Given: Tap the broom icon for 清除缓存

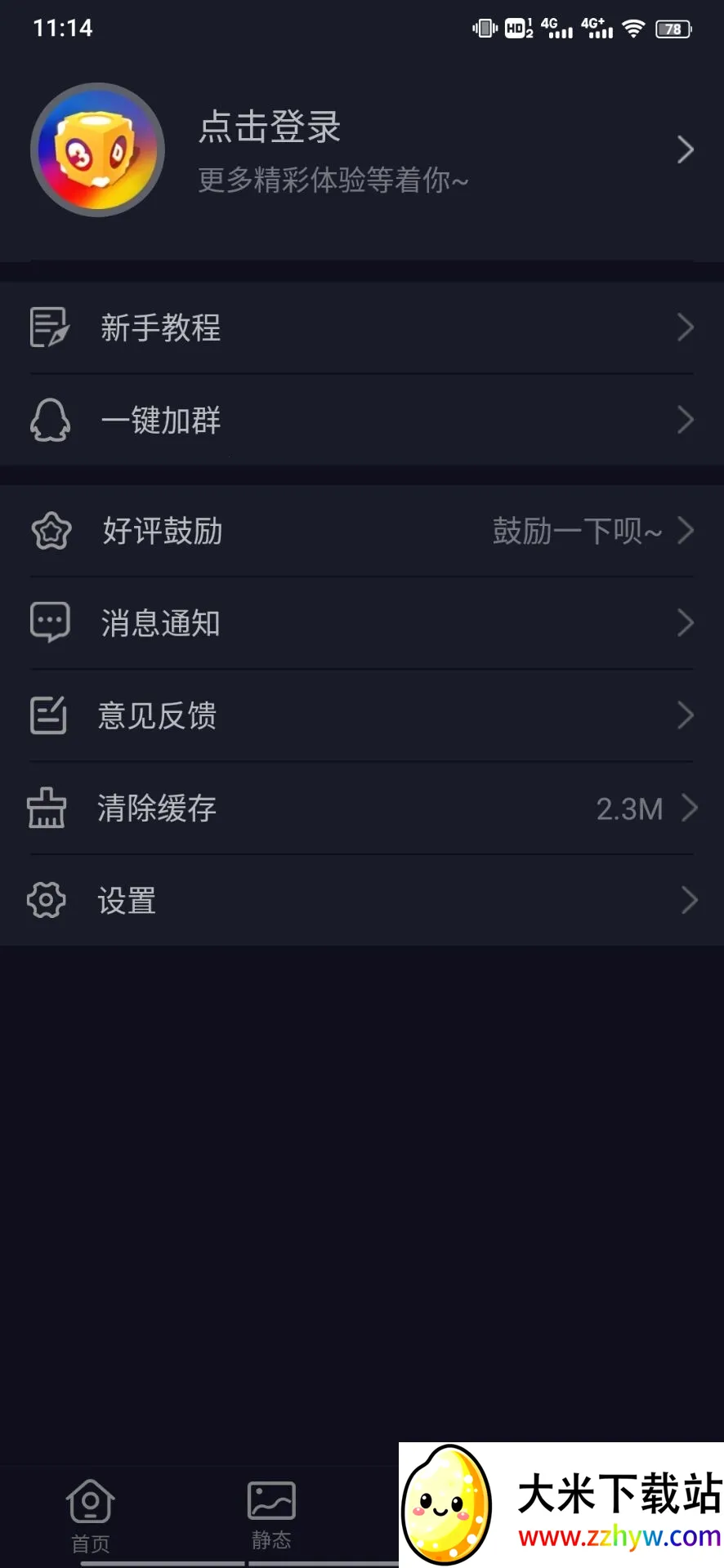Looking at the screenshot, I should click(49, 808).
